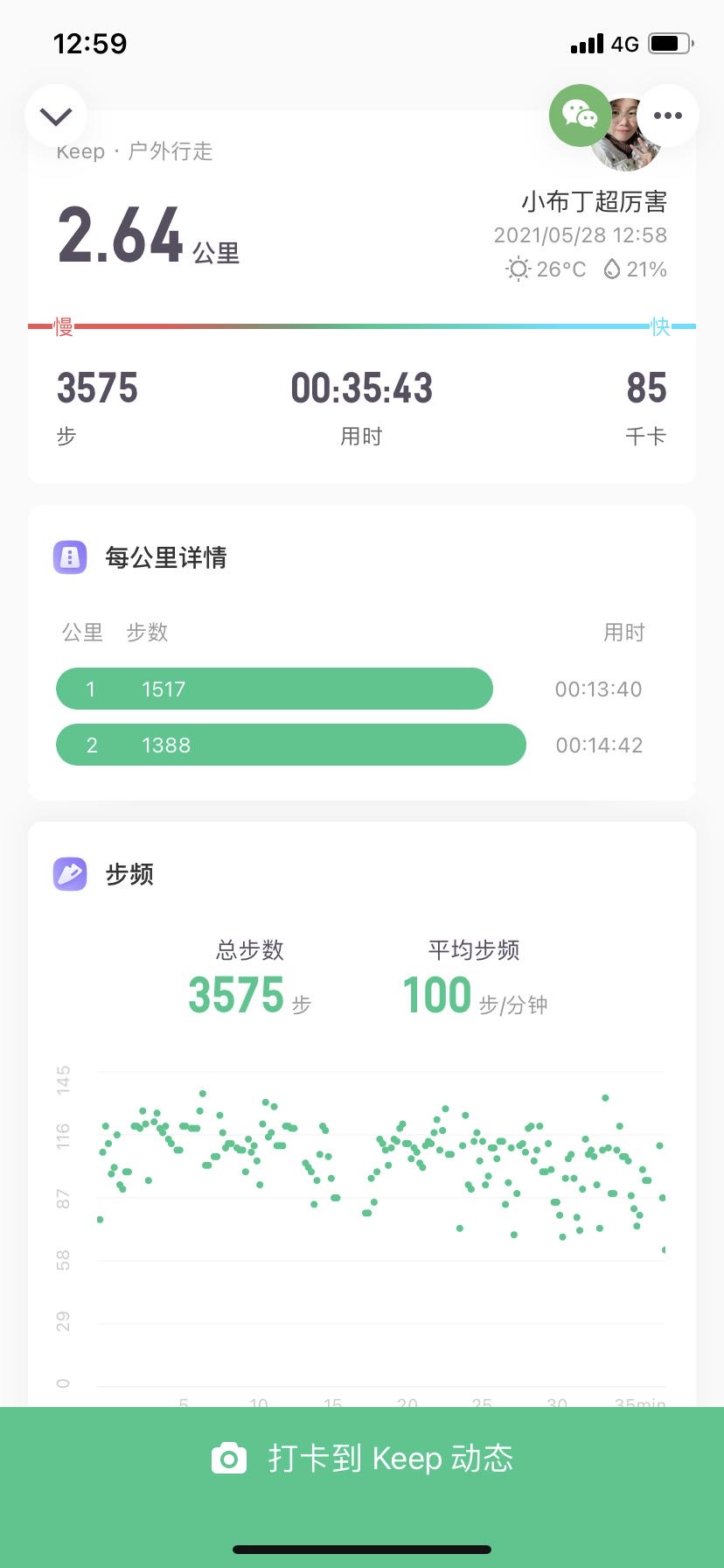Screen dimensions: 724x1568
Task: Collapse the page with the down chevron
Action: click(x=56, y=116)
